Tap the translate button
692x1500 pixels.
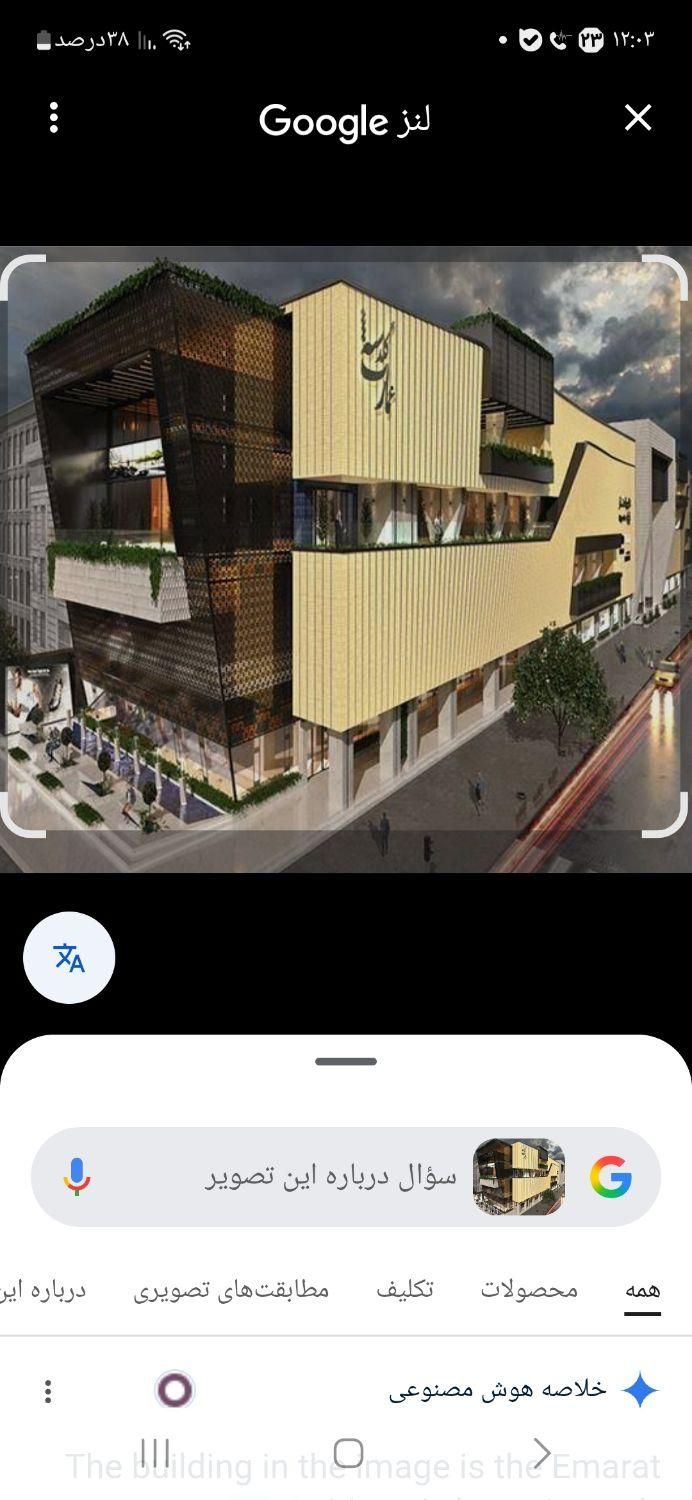69,957
